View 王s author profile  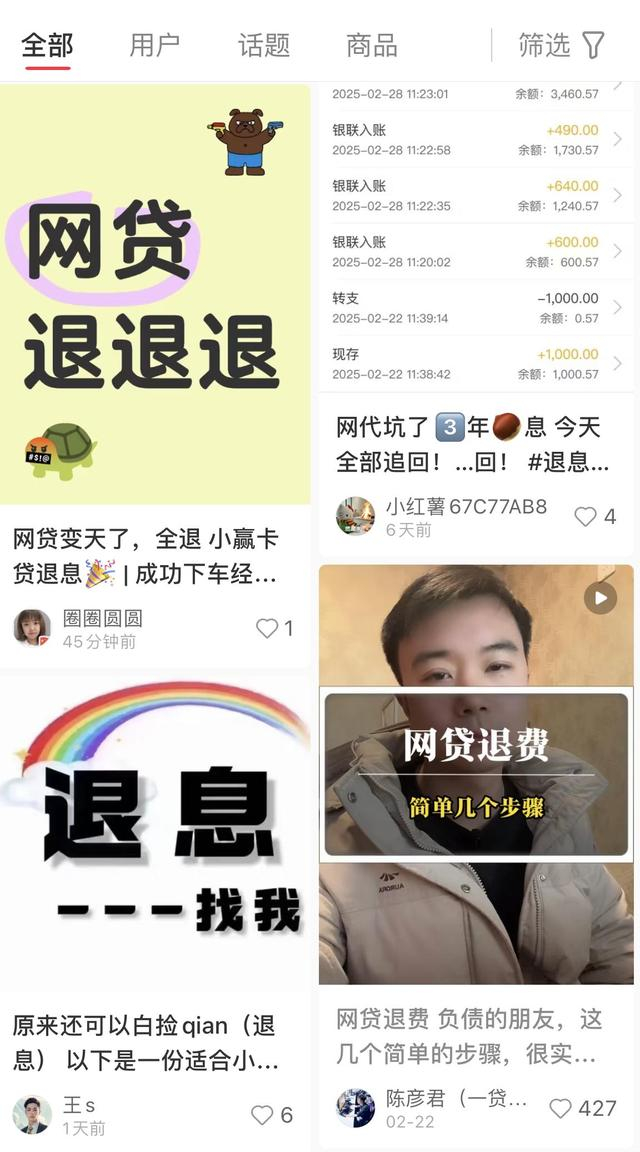pyautogui.click(x=32, y=1115)
